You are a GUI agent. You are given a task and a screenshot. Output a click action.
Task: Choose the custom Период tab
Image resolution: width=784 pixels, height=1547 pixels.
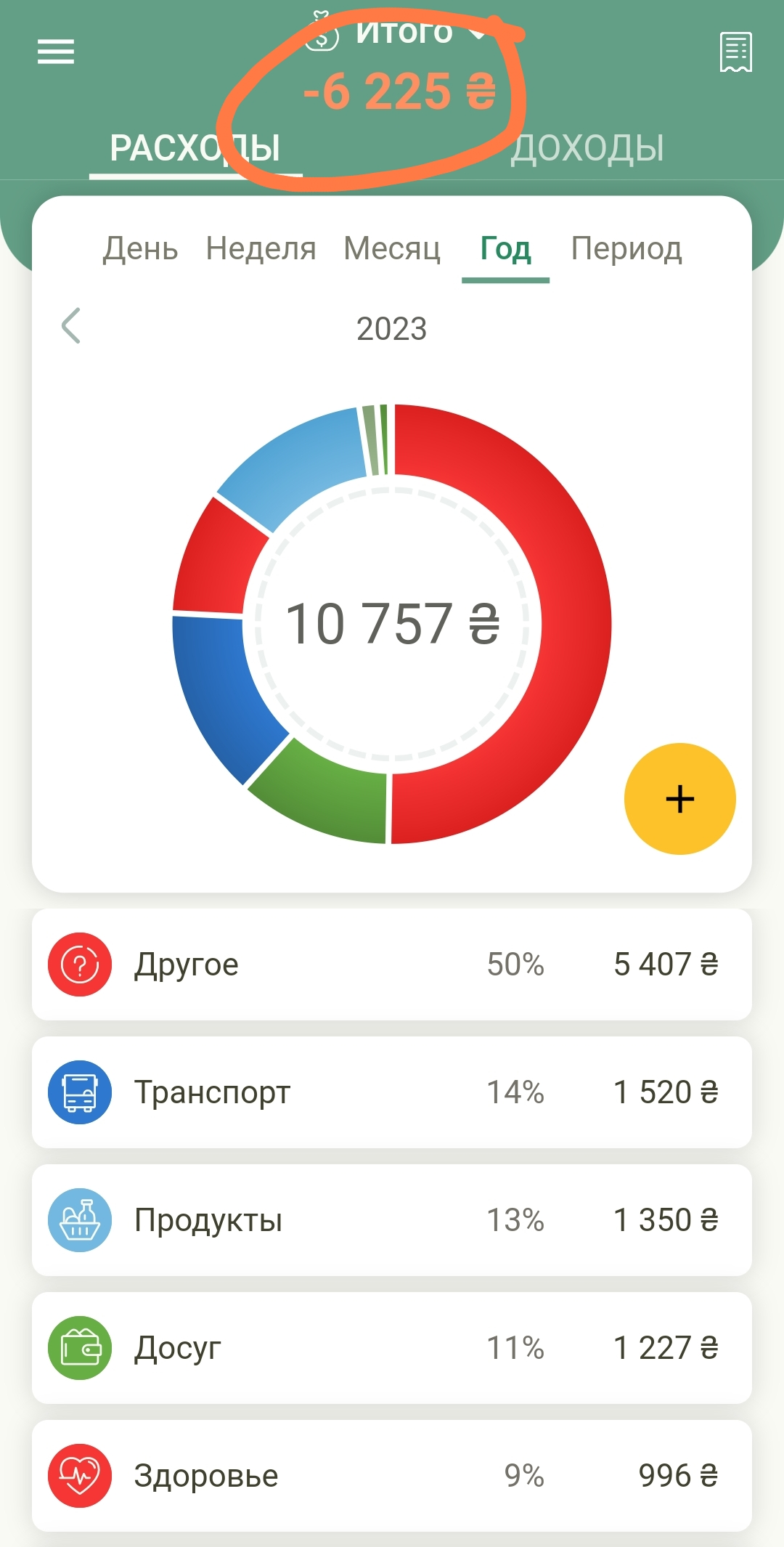coord(626,249)
